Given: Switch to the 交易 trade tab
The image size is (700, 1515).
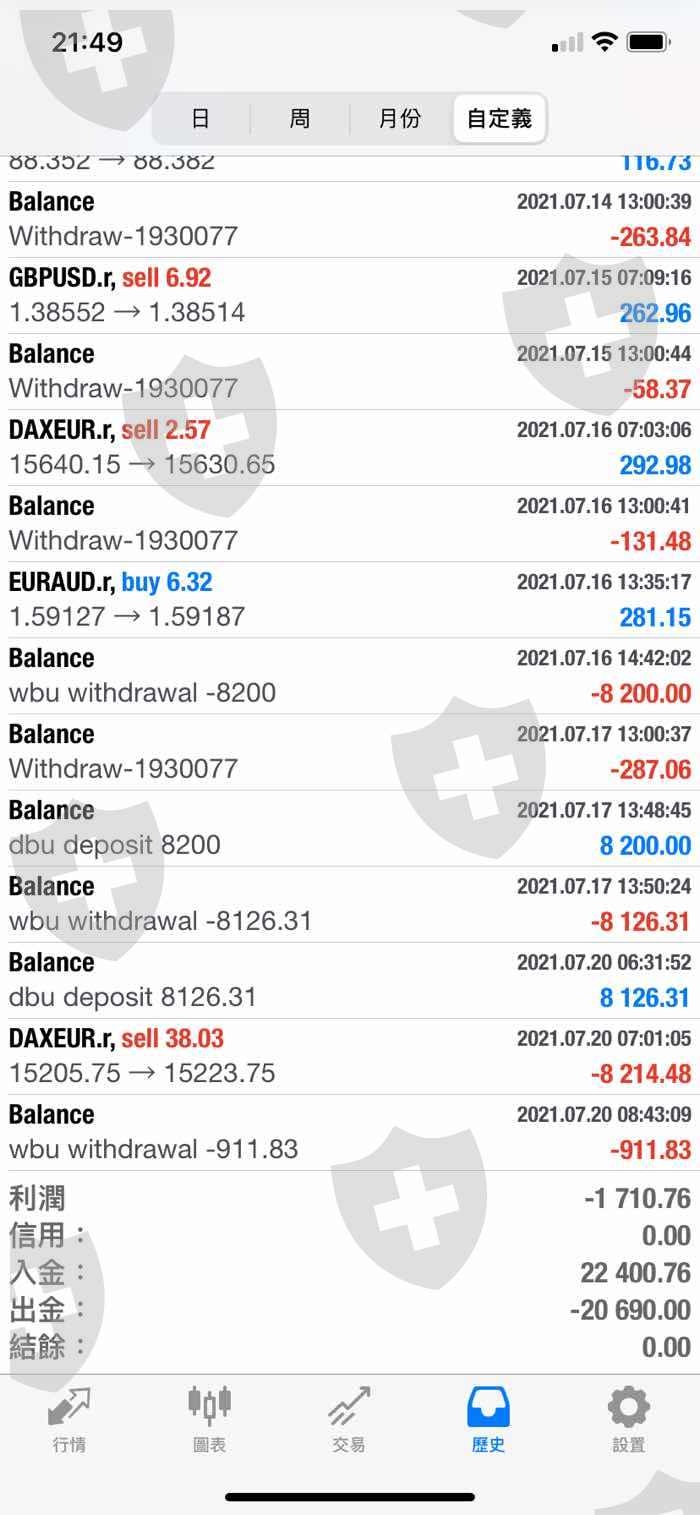Looking at the screenshot, I should 349,1419.
